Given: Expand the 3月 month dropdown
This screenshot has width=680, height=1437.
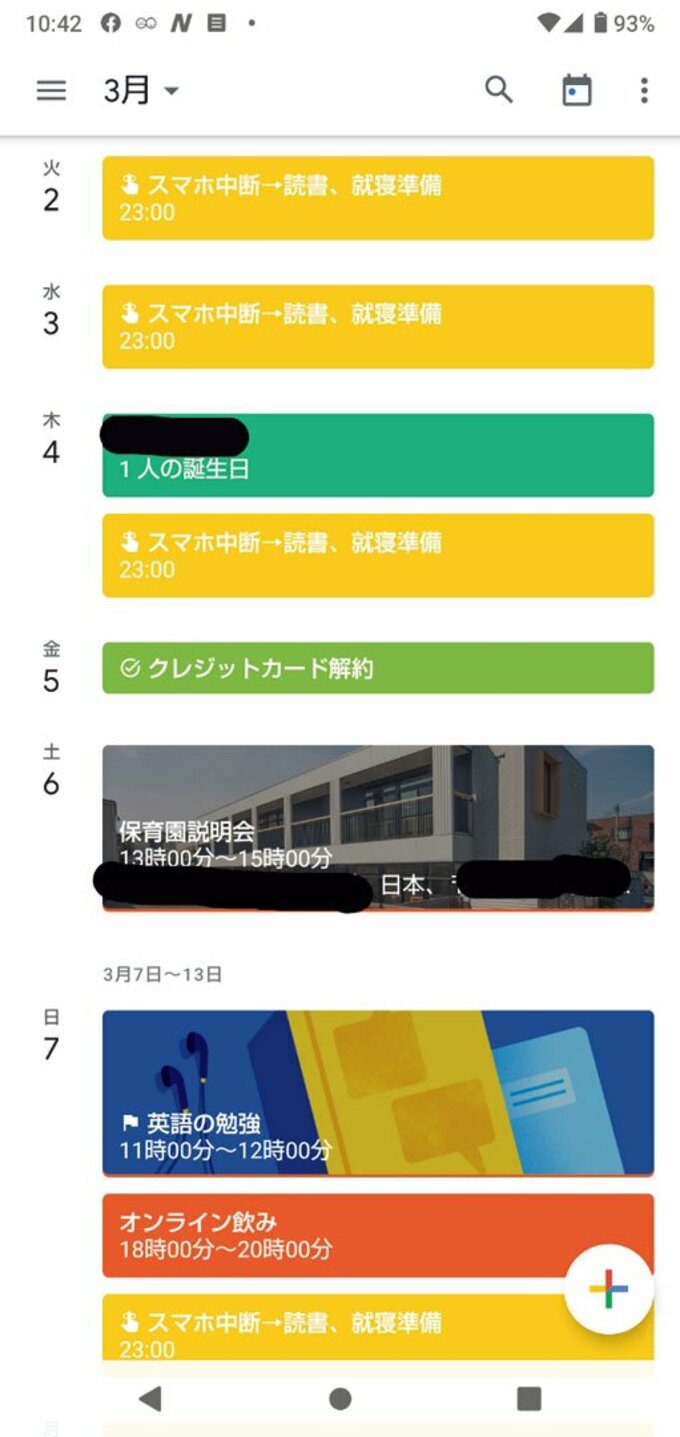Looking at the screenshot, I should 141,91.
